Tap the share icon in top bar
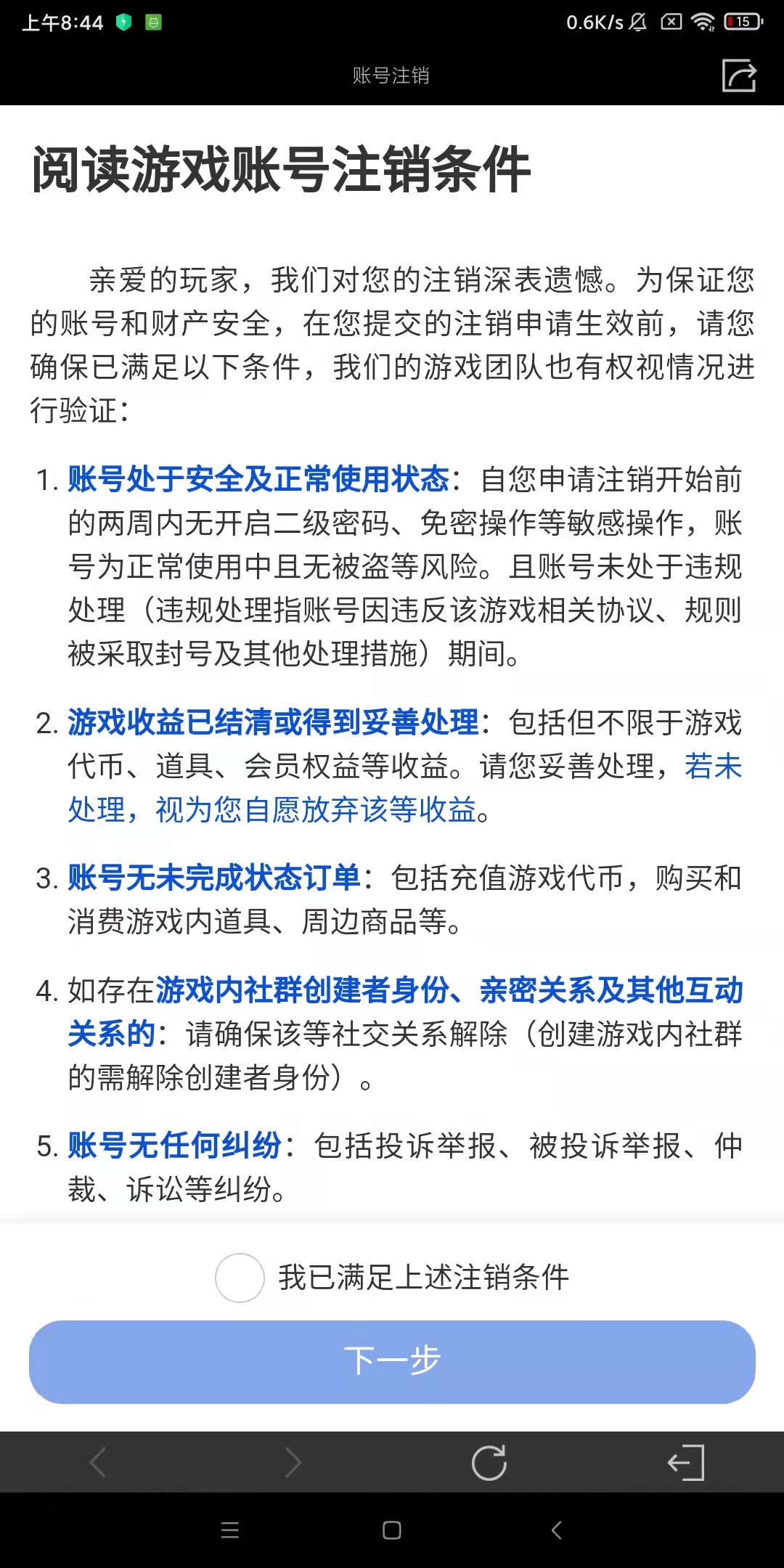Viewport: 784px width, 1568px height. click(739, 75)
